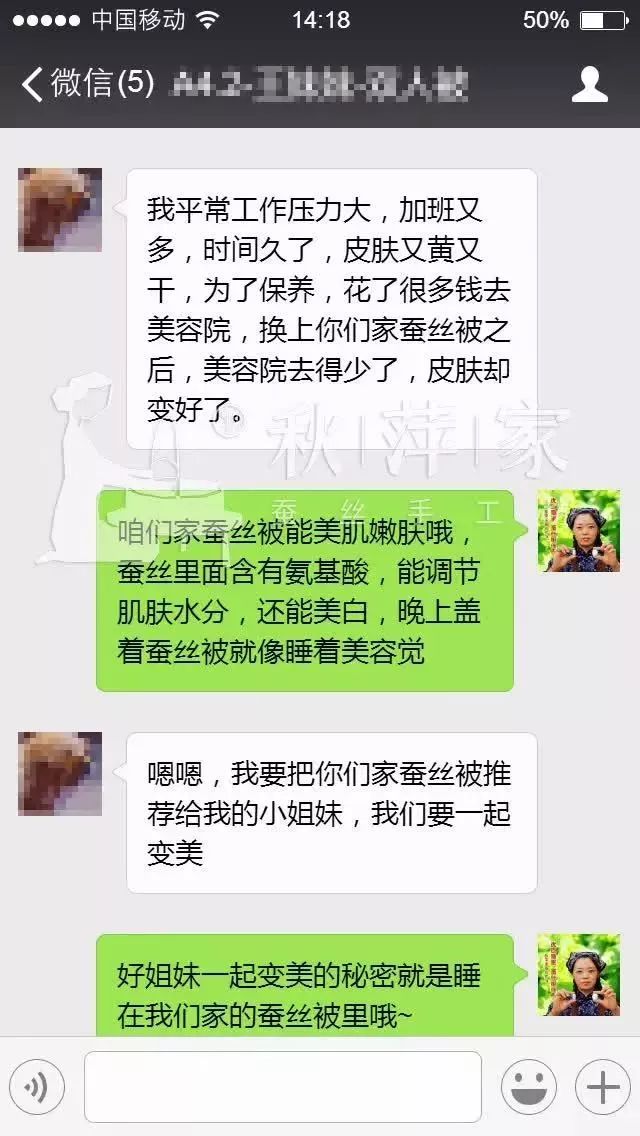640x1136 pixels.
Task: Open customer's avatar beside 我平常工作压力大 message
Action: pyautogui.click(x=60, y=210)
